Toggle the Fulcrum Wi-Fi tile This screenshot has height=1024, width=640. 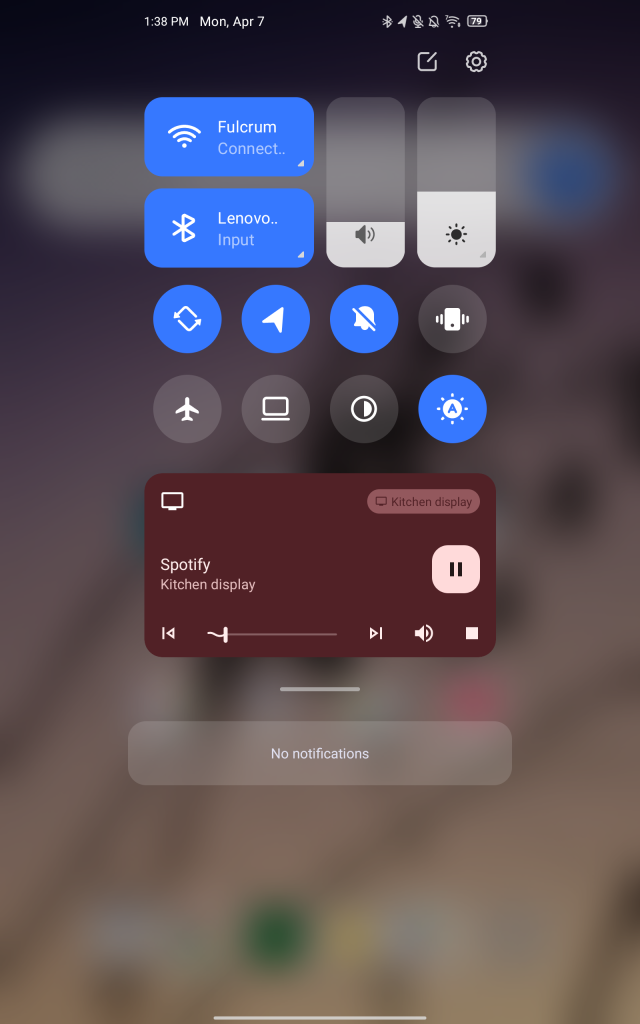[x=229, y=137]
